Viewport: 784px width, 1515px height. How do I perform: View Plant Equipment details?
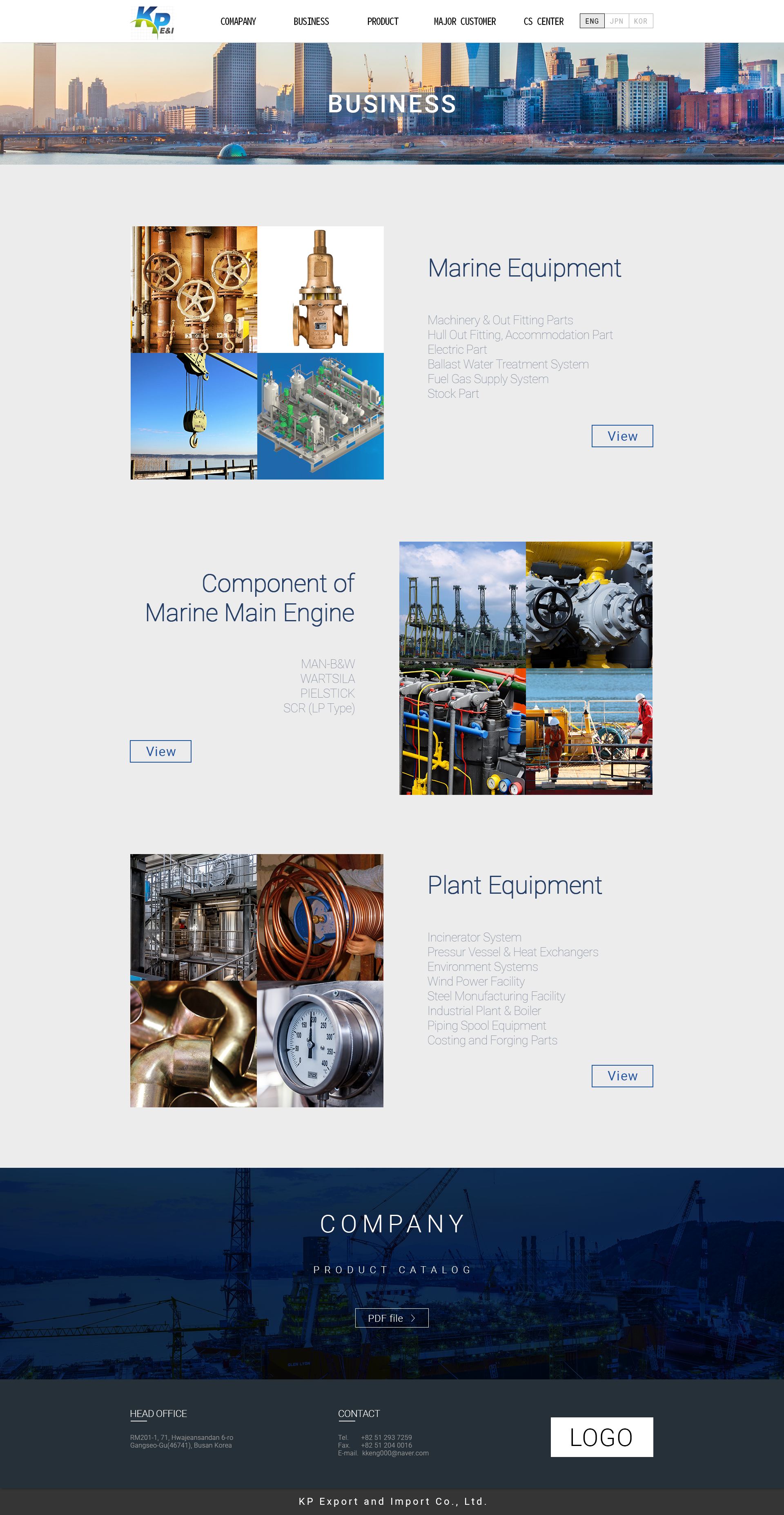click(622, 1076)
